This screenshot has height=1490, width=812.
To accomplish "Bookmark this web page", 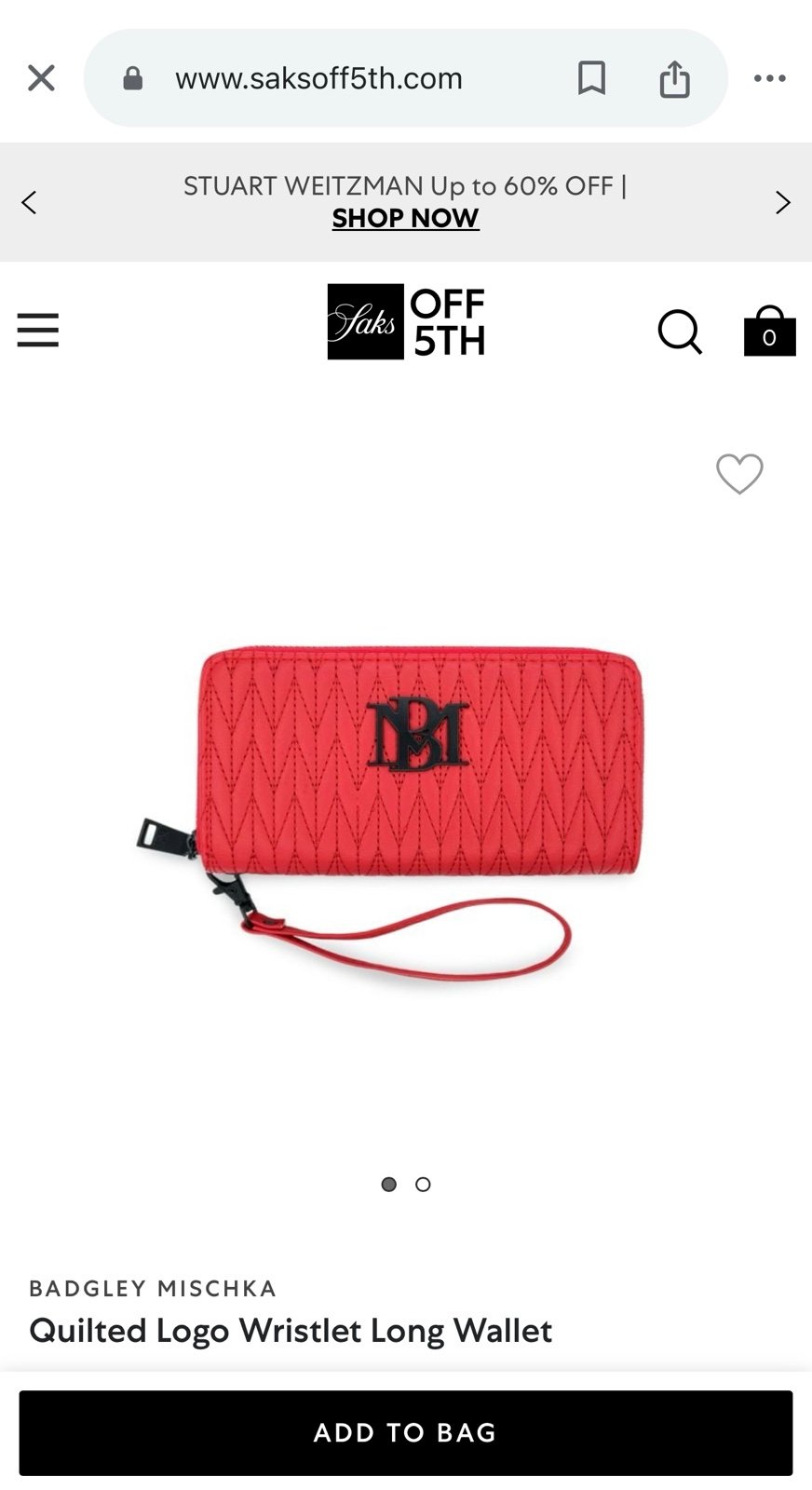I will (x=591, y=78).
